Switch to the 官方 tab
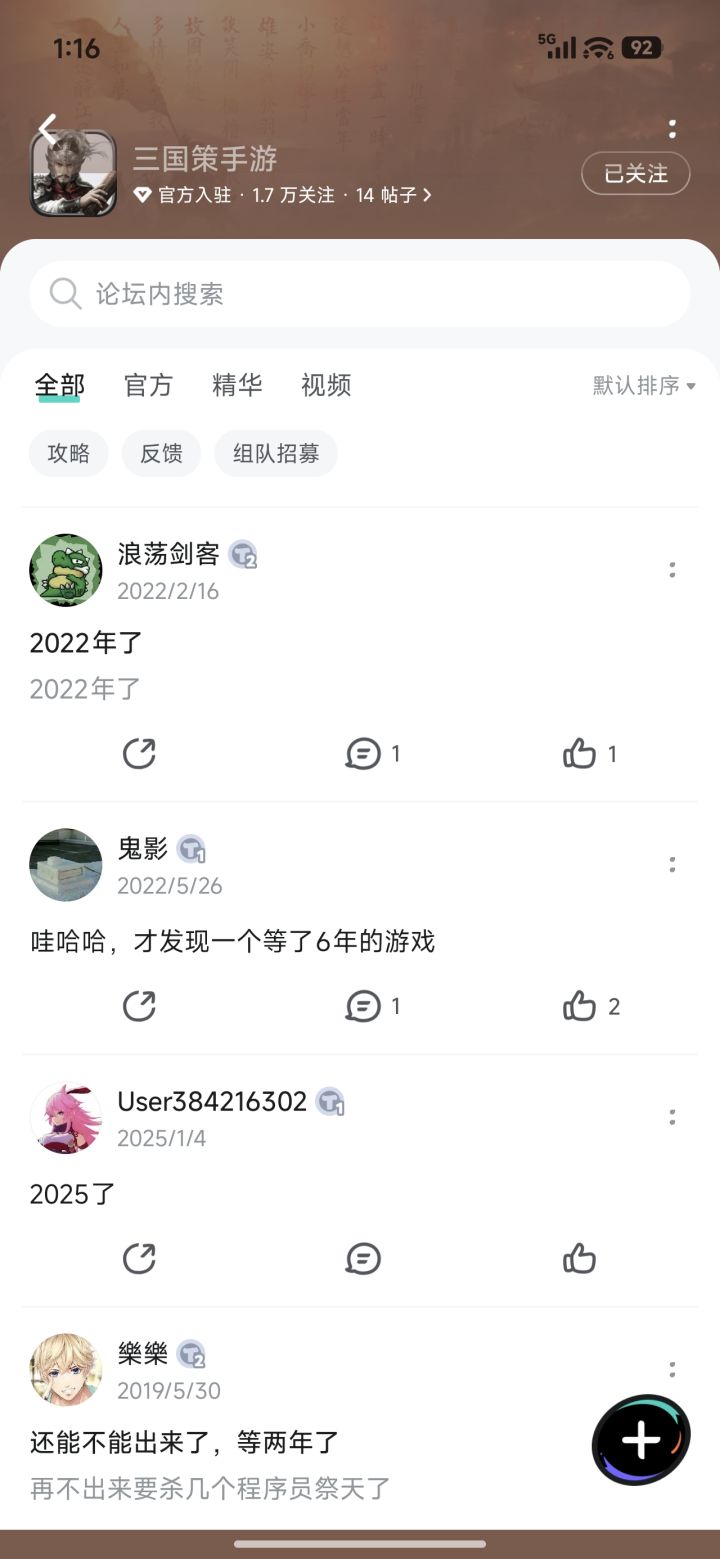The width and height of the screenshot is (720, 1559). coord(148,385)
